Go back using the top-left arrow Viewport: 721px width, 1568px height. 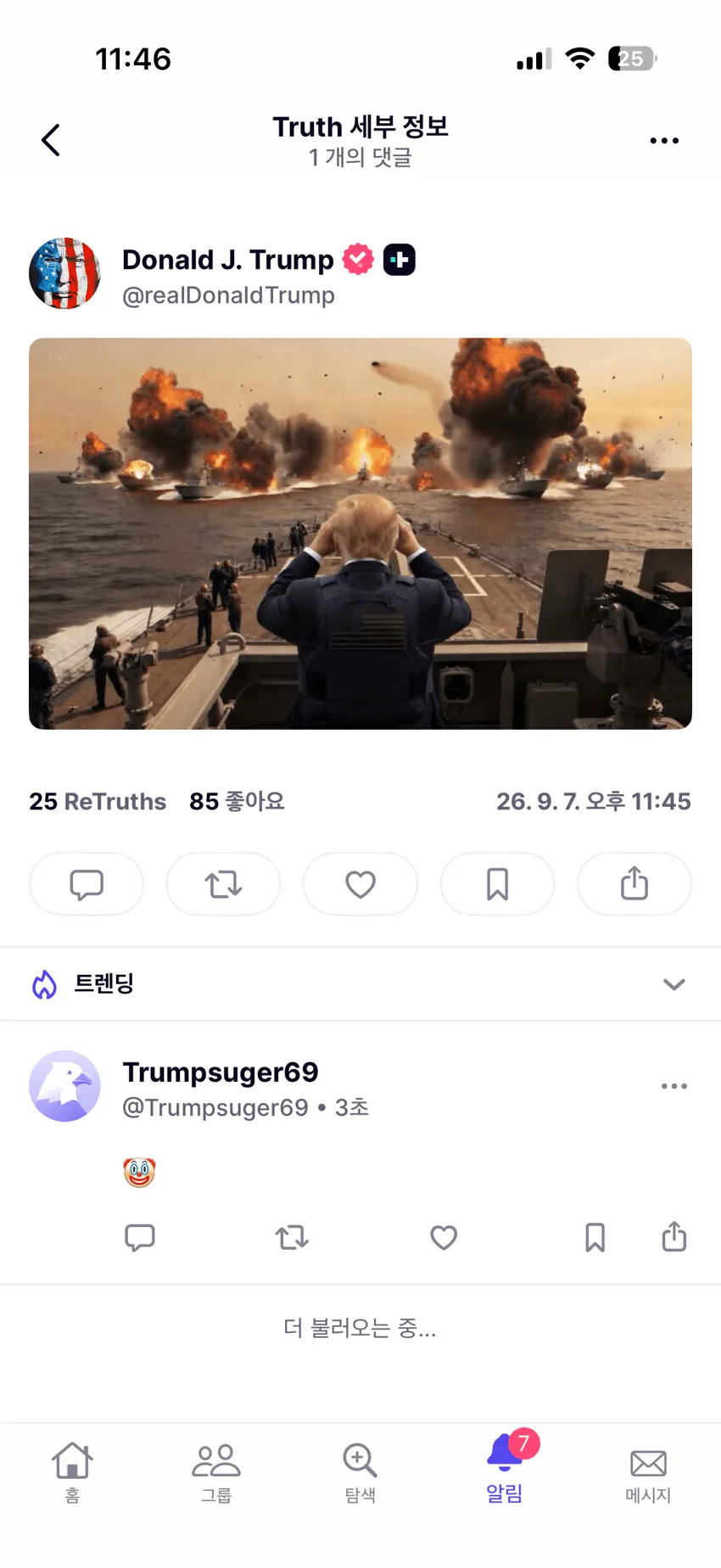coord(51,140)
